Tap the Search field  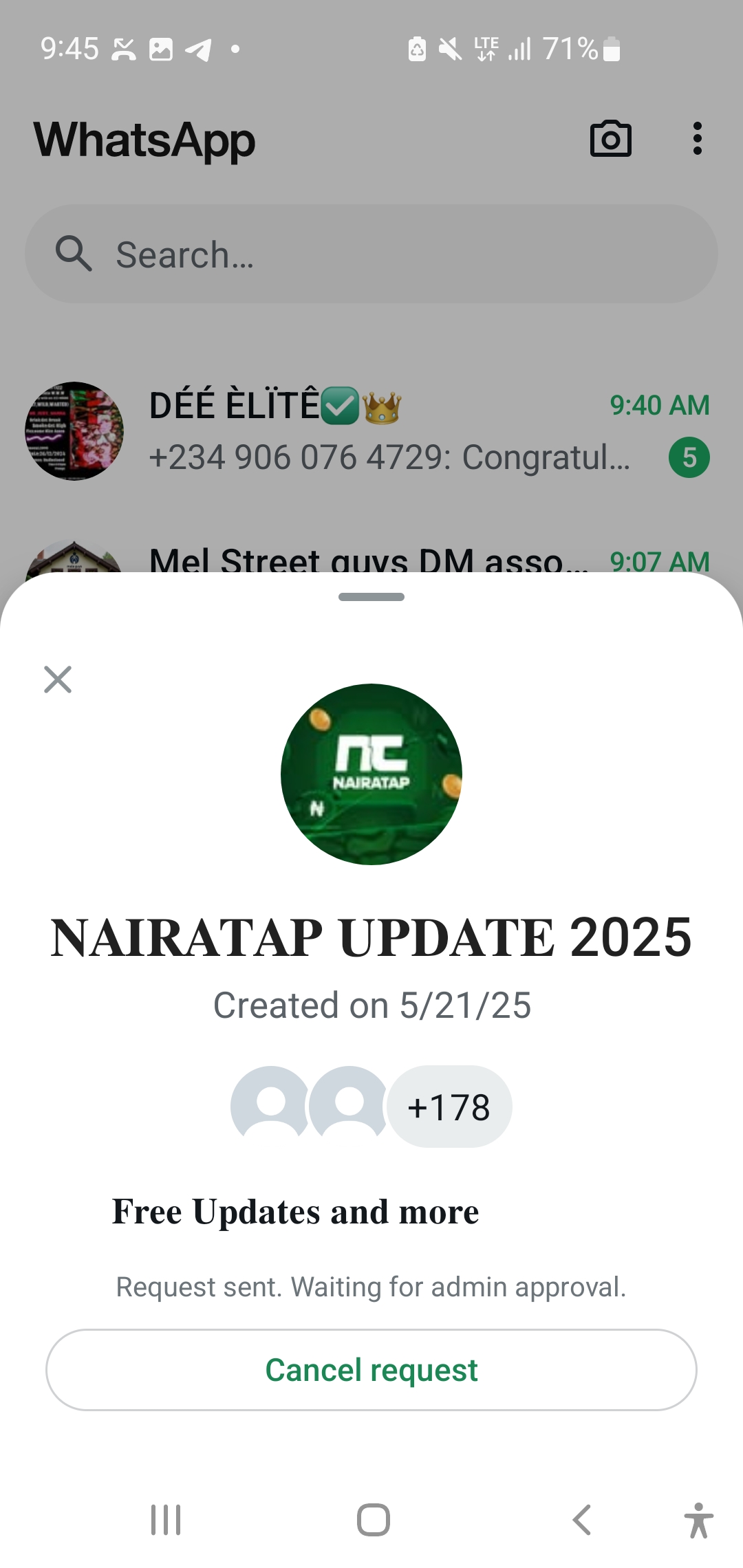coord(371,254)
